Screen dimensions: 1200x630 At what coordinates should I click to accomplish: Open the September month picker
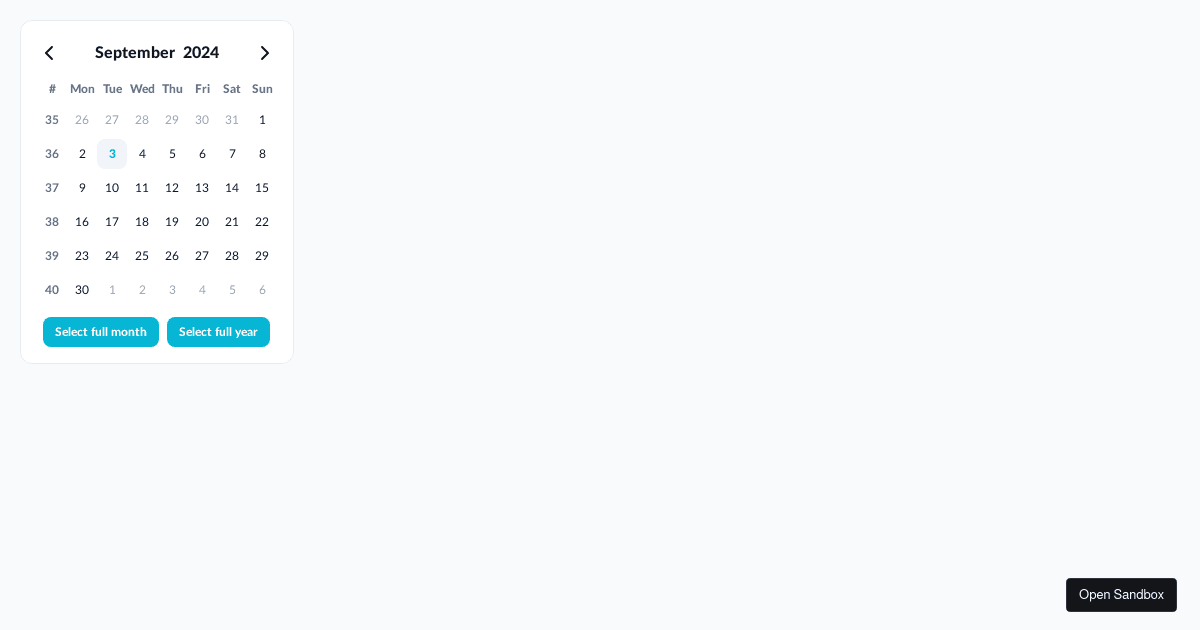click(135, 53)
